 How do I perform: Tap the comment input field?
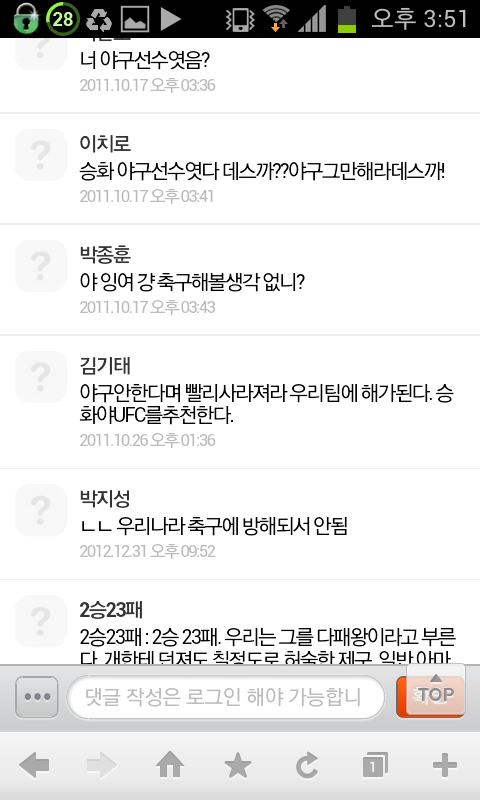tap(225, 697)
